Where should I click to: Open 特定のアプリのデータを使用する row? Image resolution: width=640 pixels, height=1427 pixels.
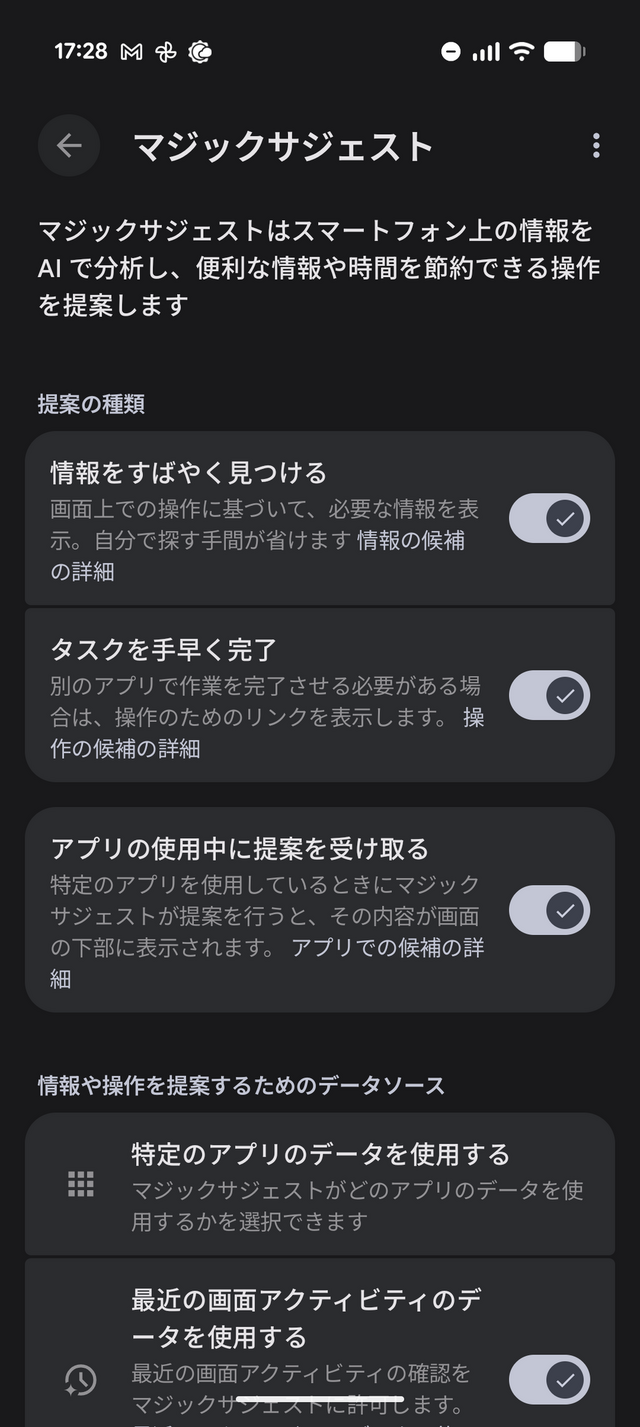pyautogui.click(x=320, y=1185)
